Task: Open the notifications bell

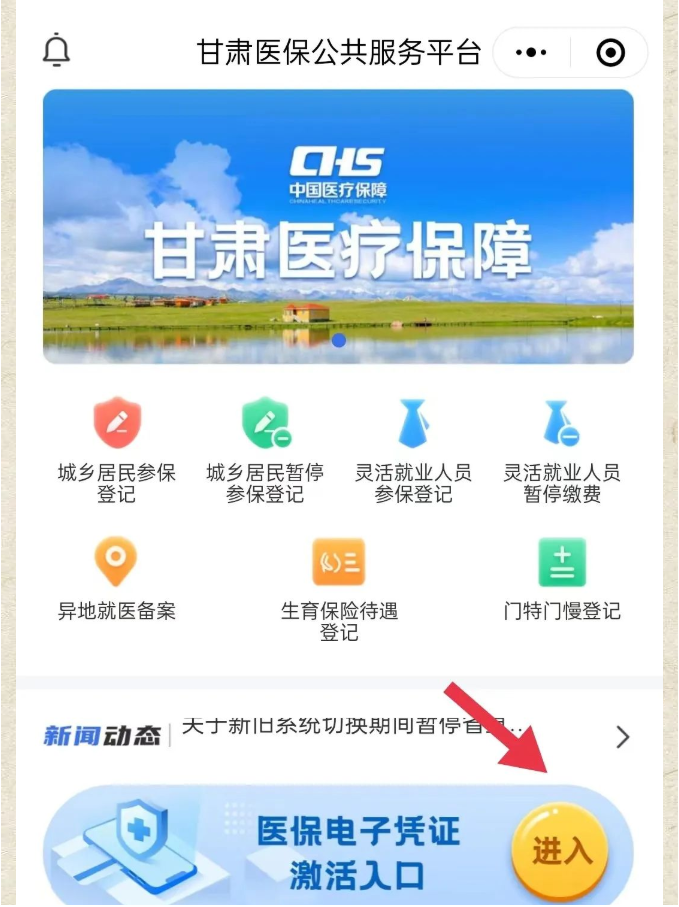Action: [57, 51]
